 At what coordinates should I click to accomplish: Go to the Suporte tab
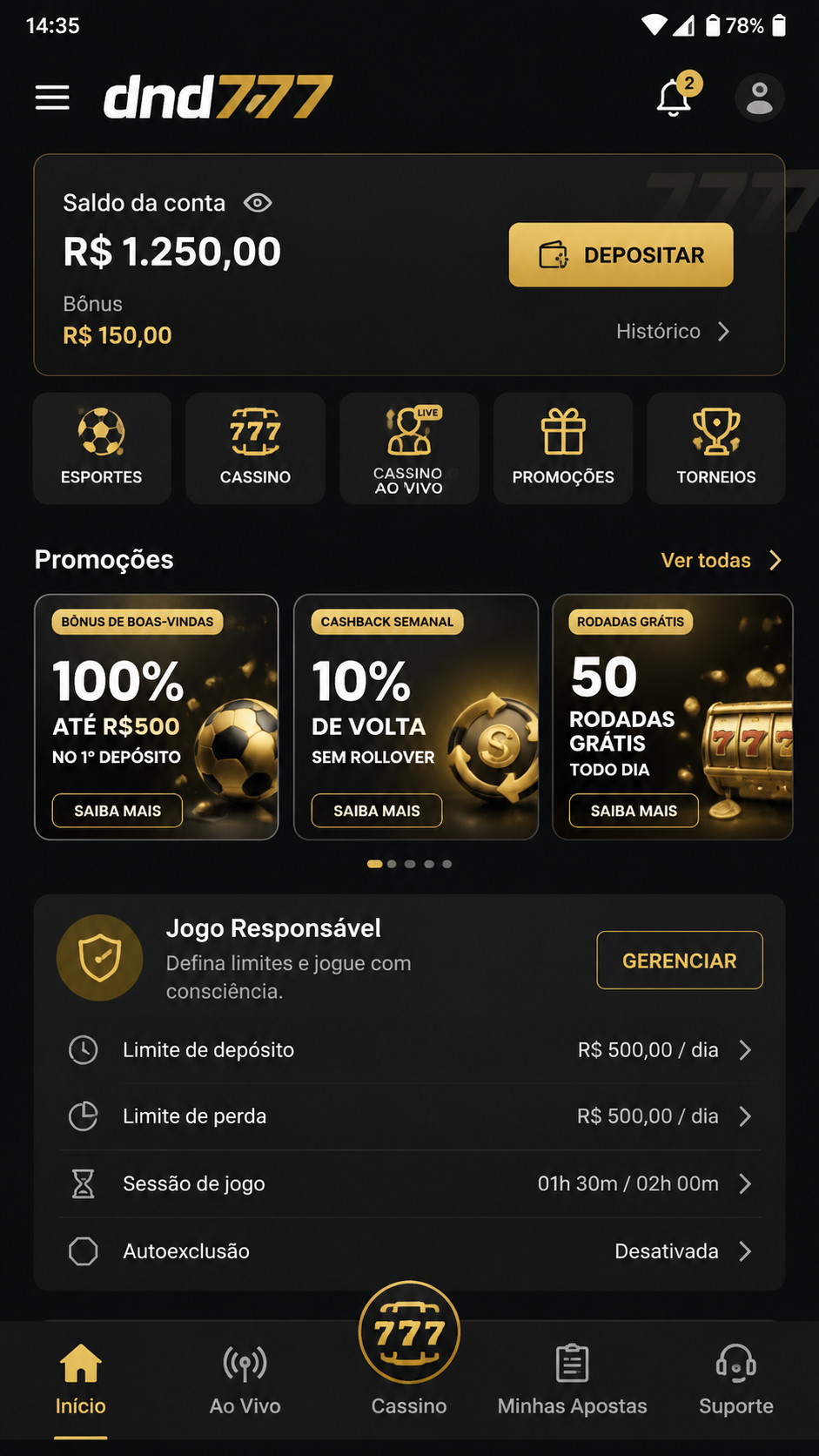[x=736, y=1380]
